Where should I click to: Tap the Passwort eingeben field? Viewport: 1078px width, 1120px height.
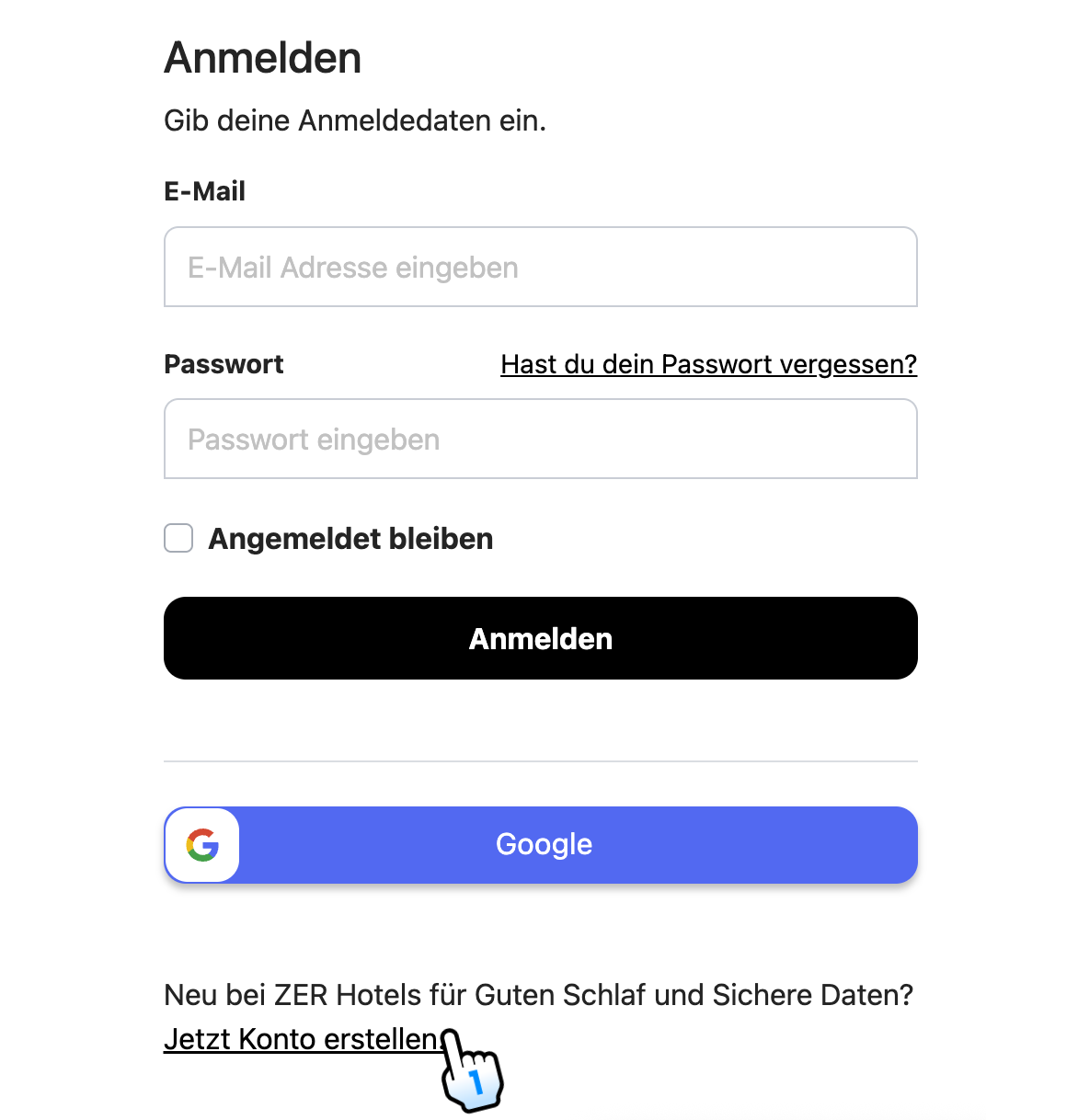click(x=540, y=439)
